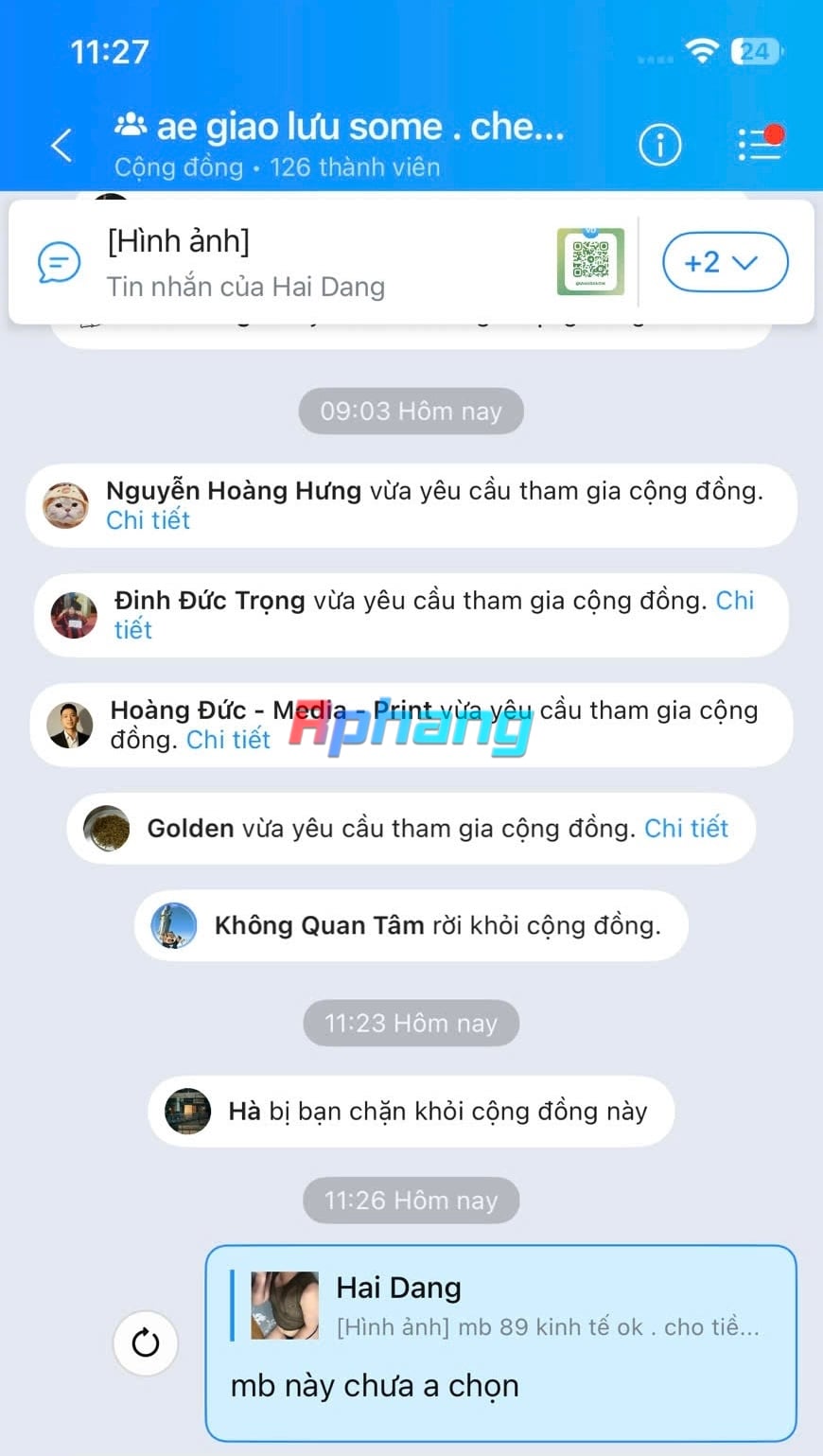Open the community title header

(341, 145)
